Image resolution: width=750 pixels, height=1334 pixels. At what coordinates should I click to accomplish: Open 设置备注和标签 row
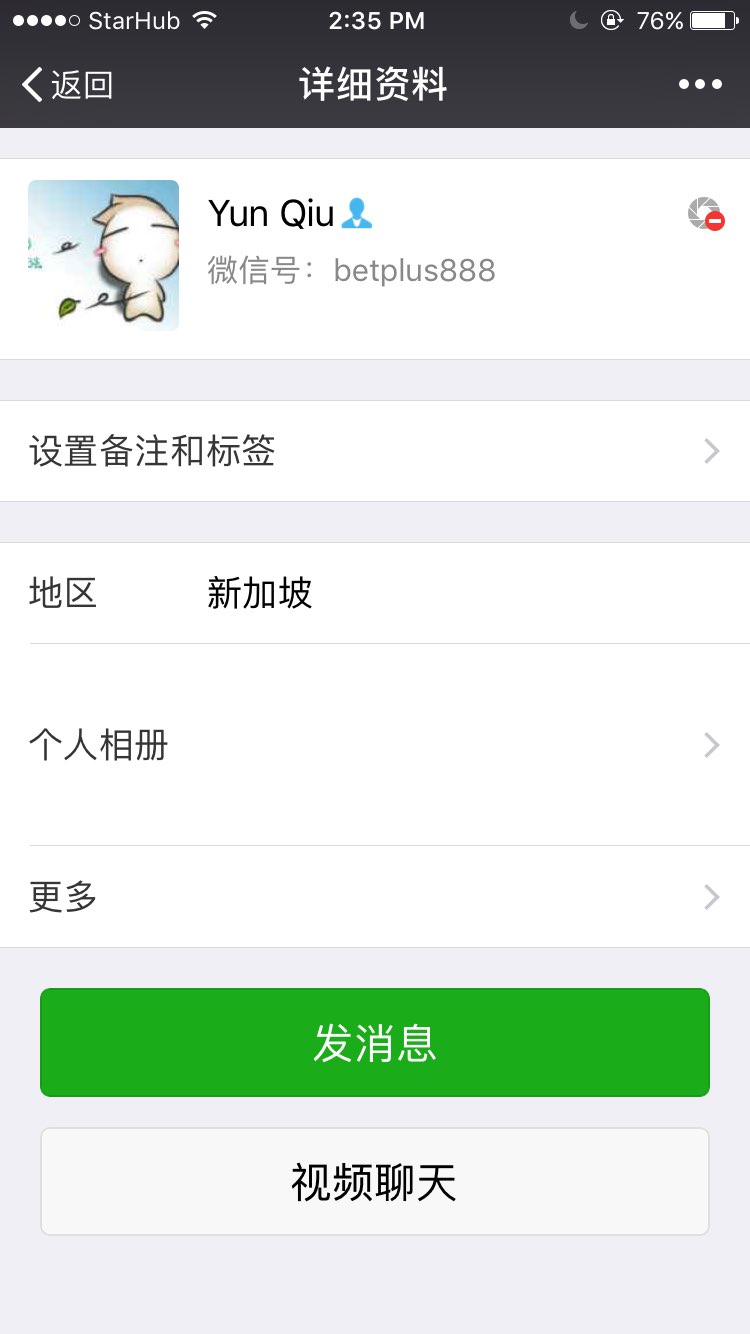[375, 452]
